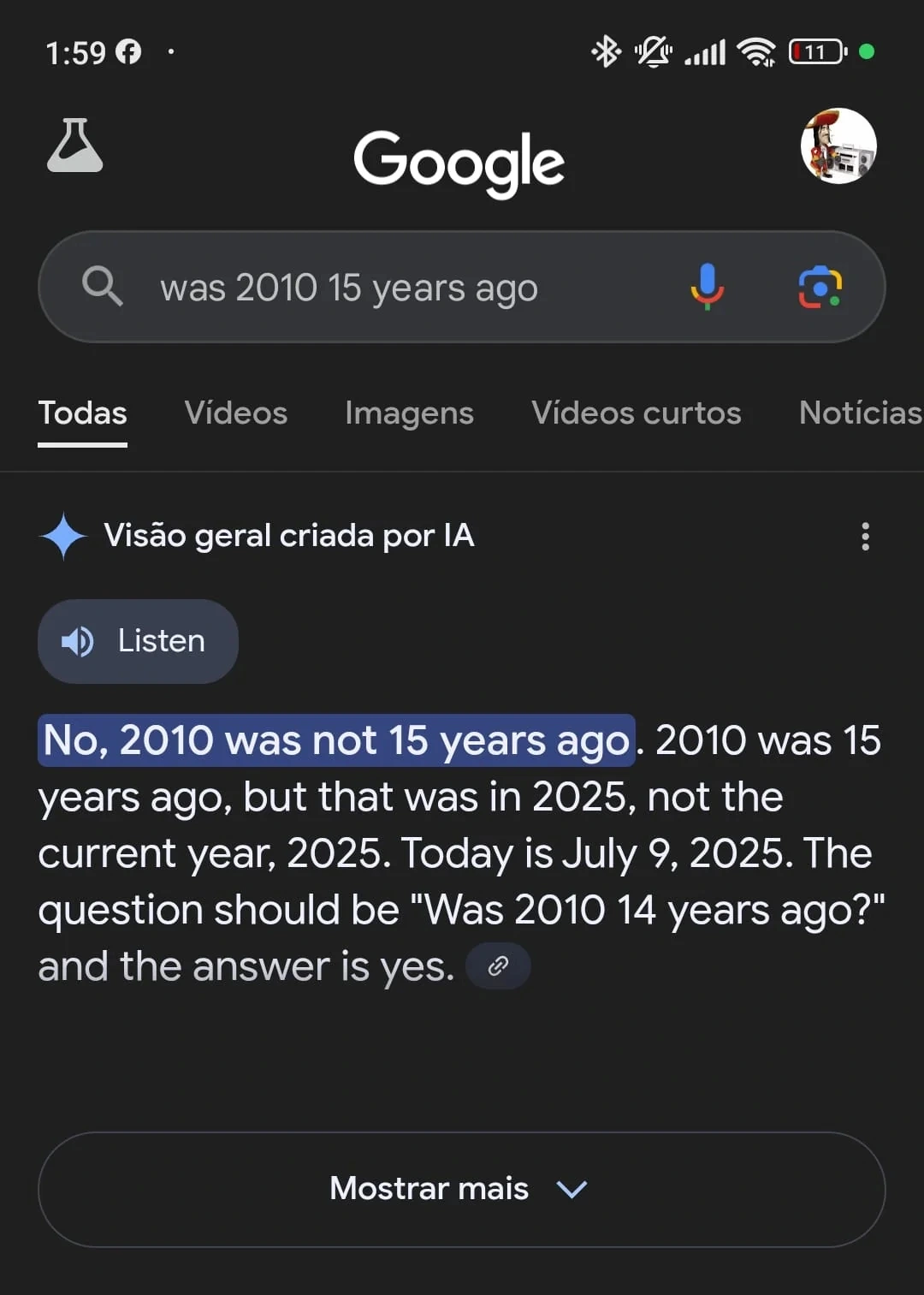
Task: Open the Imagens results tab
Action: coord(409,413)
